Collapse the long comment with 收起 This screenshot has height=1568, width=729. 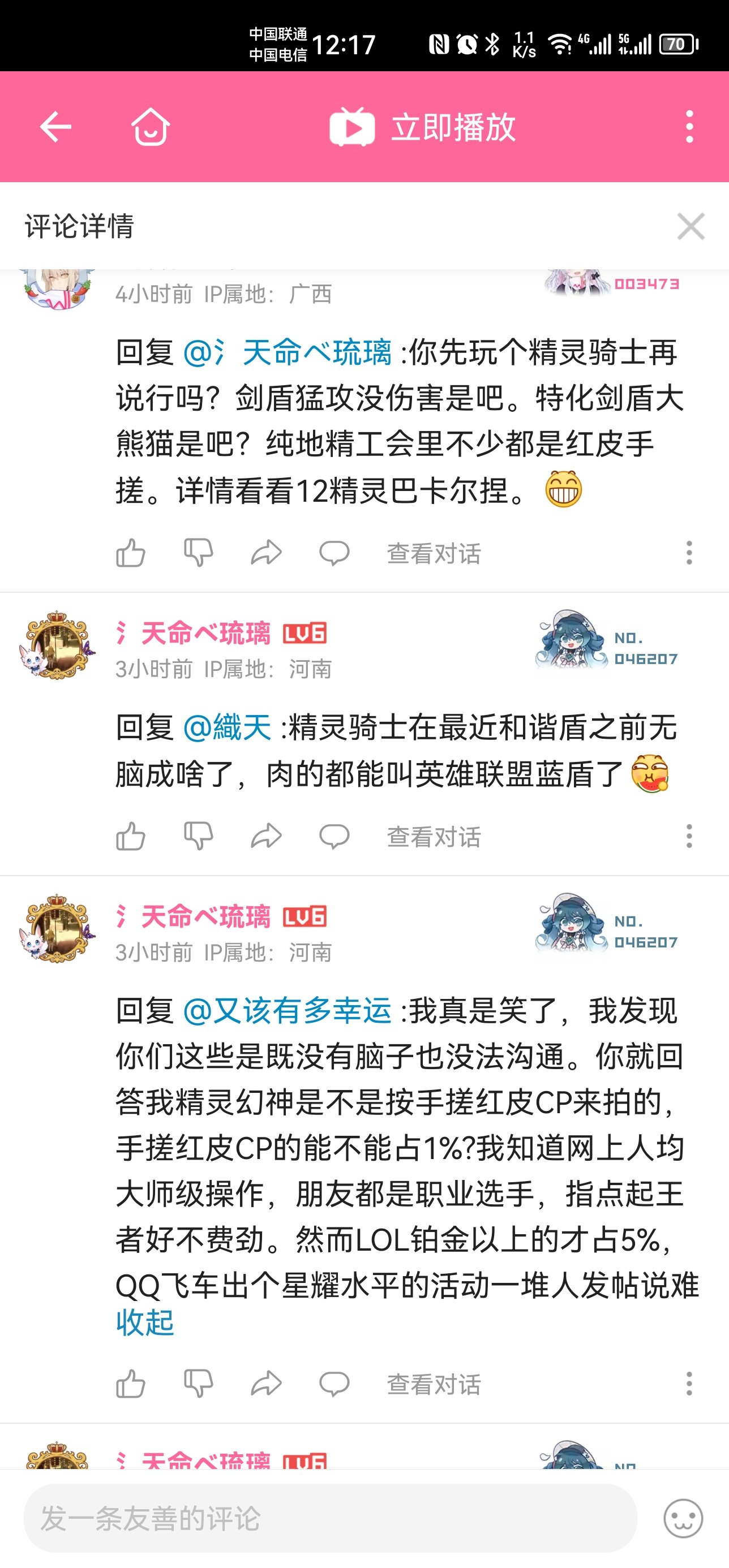pyautogui.click(x=145, y=1323)
